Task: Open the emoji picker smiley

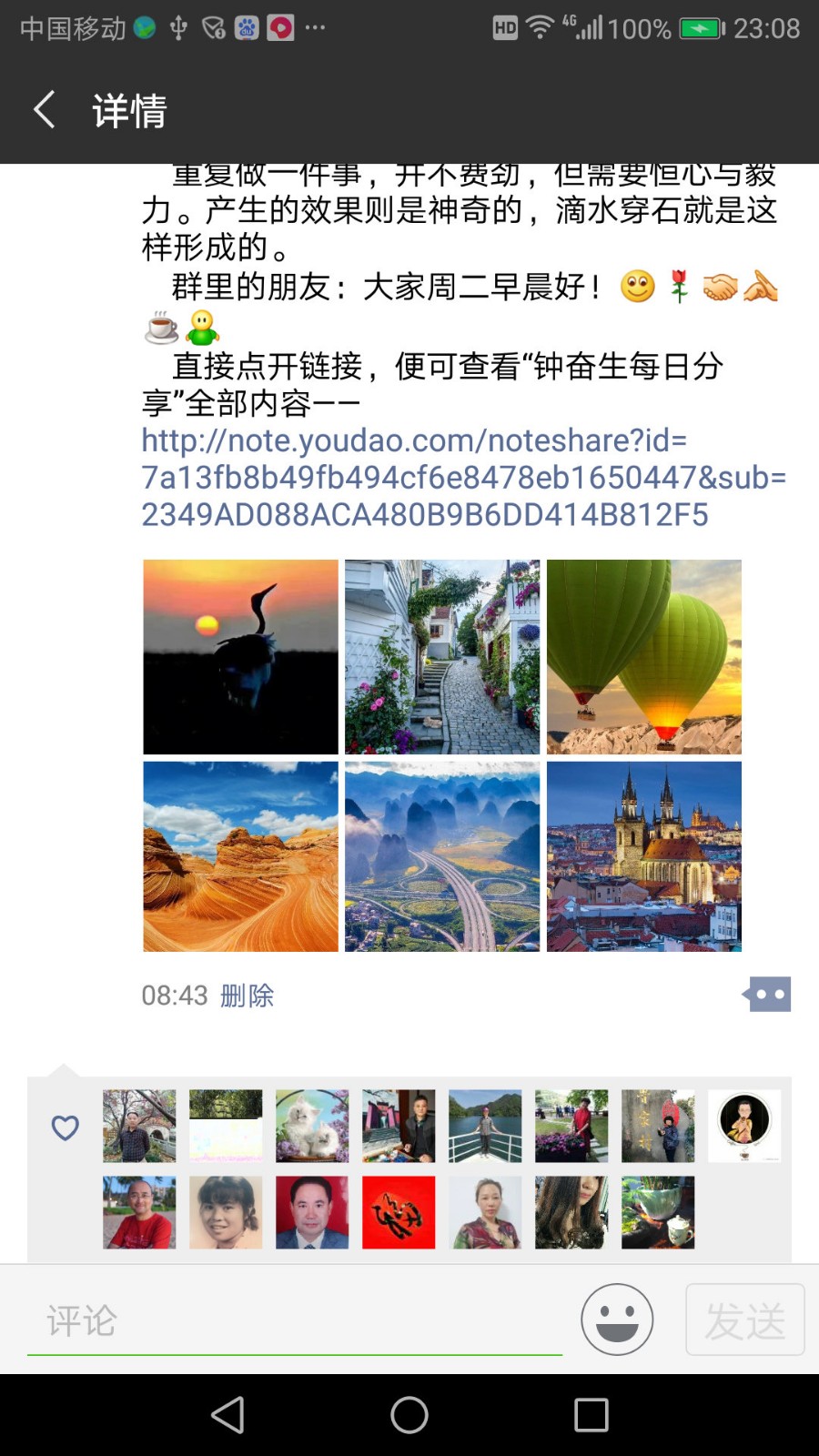Action: [x=617, y=1319]
